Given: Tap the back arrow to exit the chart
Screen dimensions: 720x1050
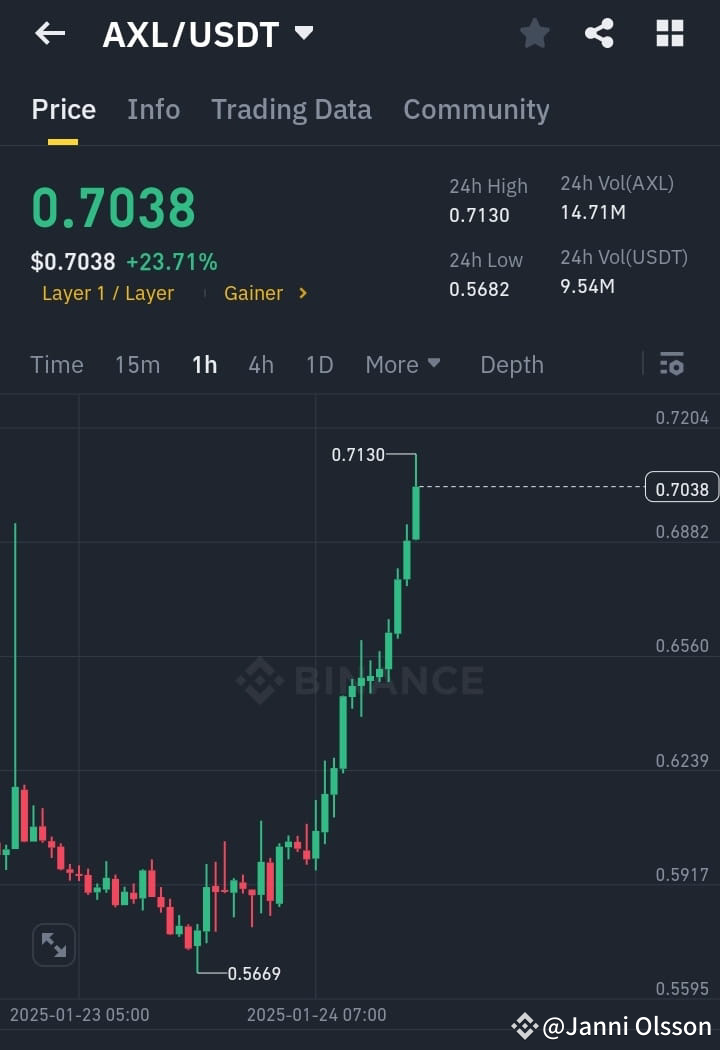Looking at the screenshot, I should (49, 33).
